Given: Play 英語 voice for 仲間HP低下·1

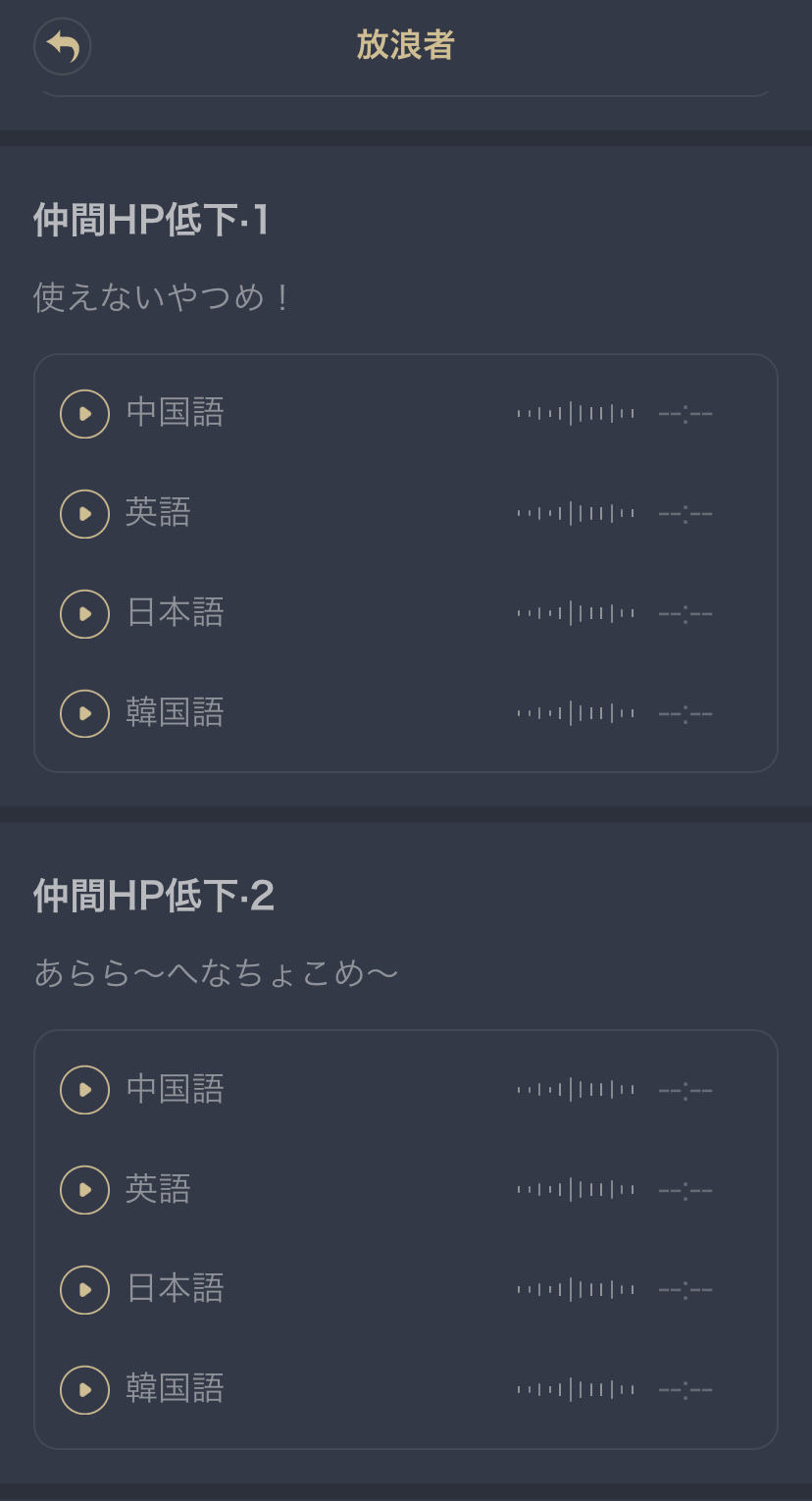Looking at the screenshot, I should point(84,514).
